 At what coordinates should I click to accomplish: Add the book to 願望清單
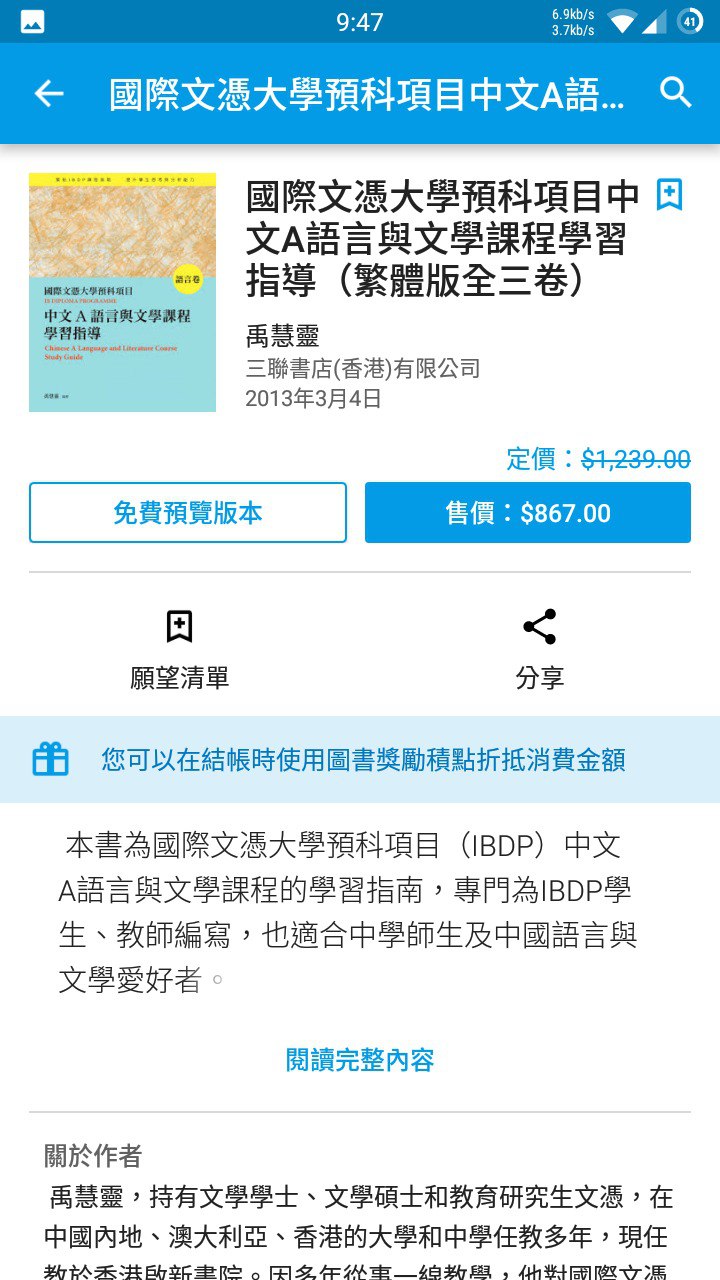(180, 650)
